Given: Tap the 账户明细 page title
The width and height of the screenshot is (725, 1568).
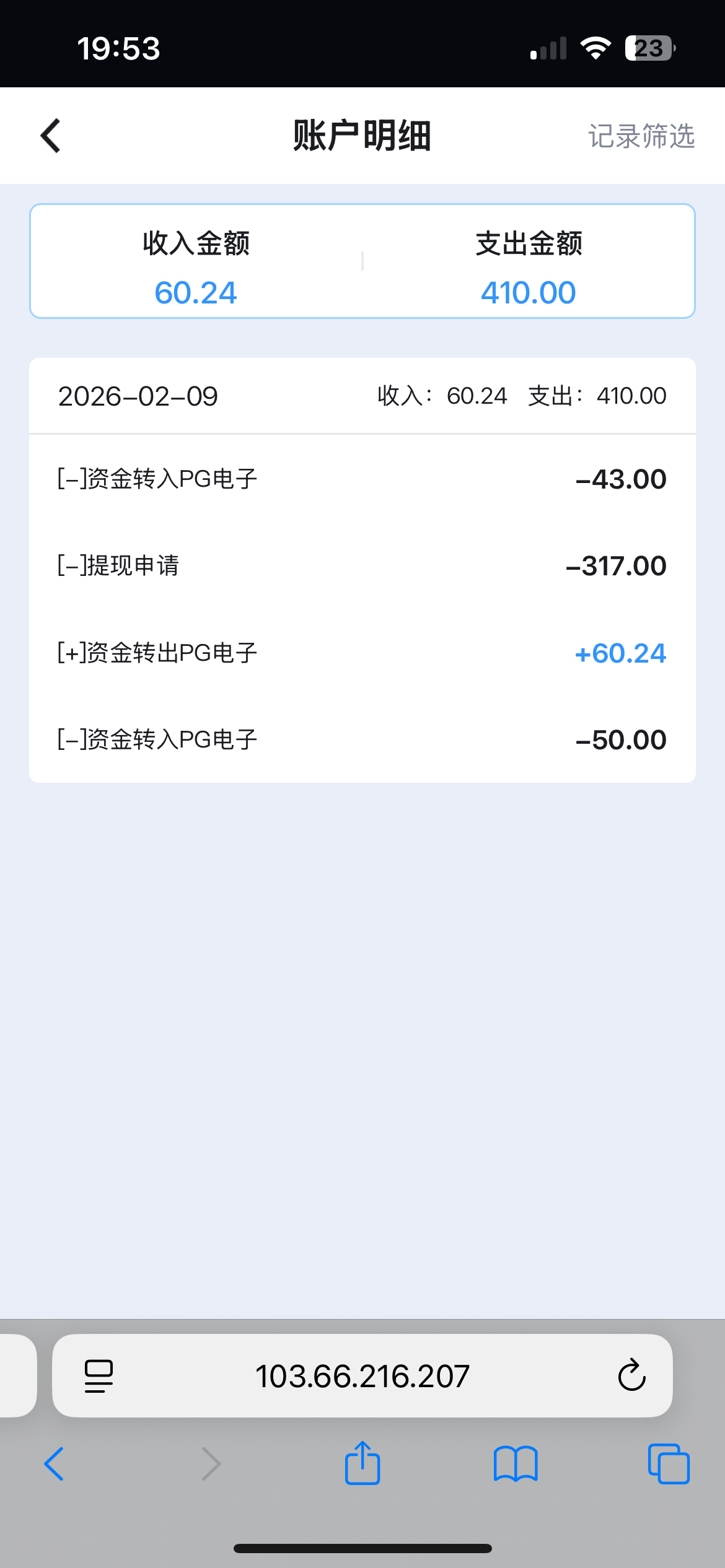Looking at the screenshot, I should tap(362, 136).
